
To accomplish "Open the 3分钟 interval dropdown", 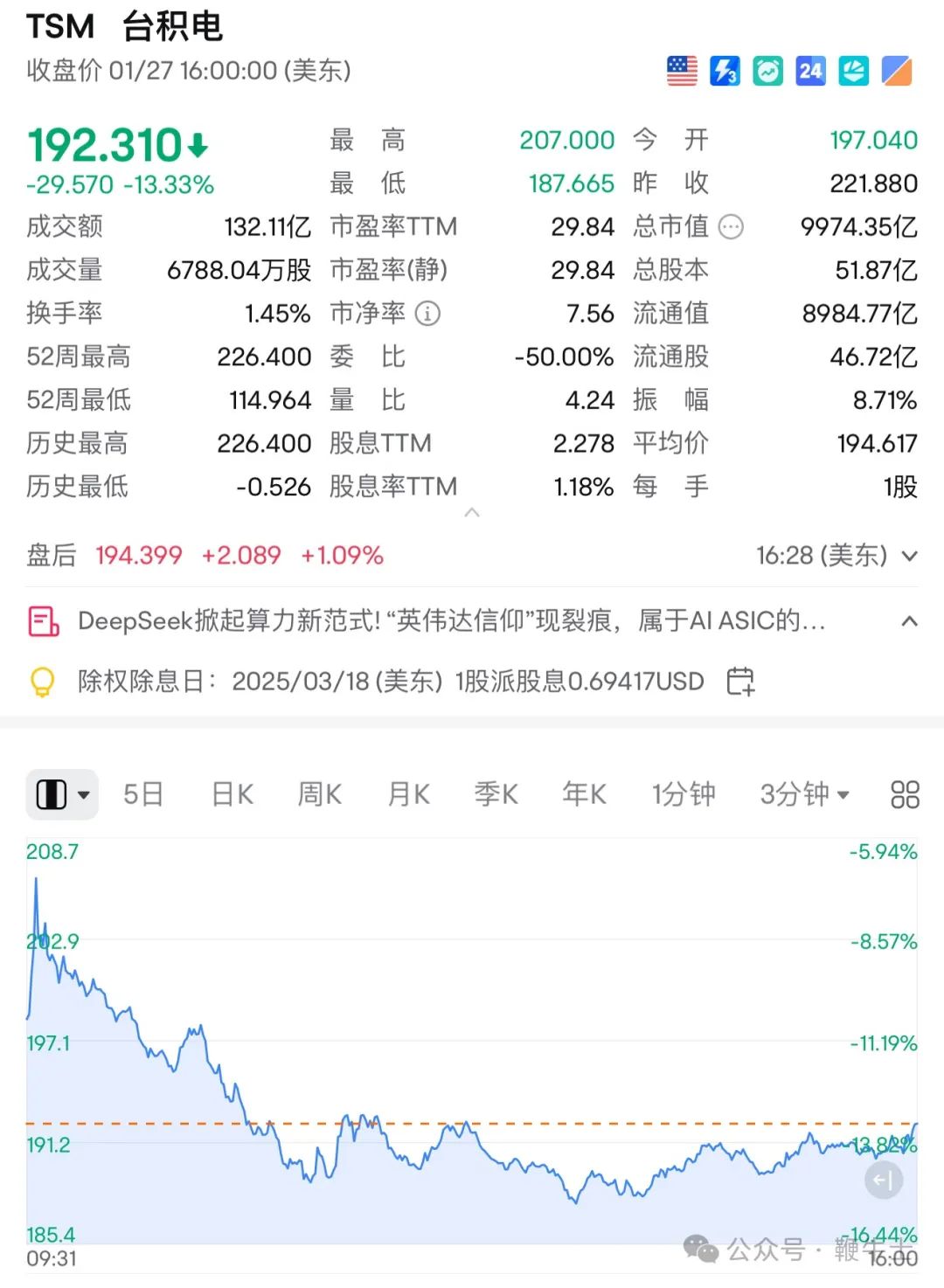I will (804, 794).
